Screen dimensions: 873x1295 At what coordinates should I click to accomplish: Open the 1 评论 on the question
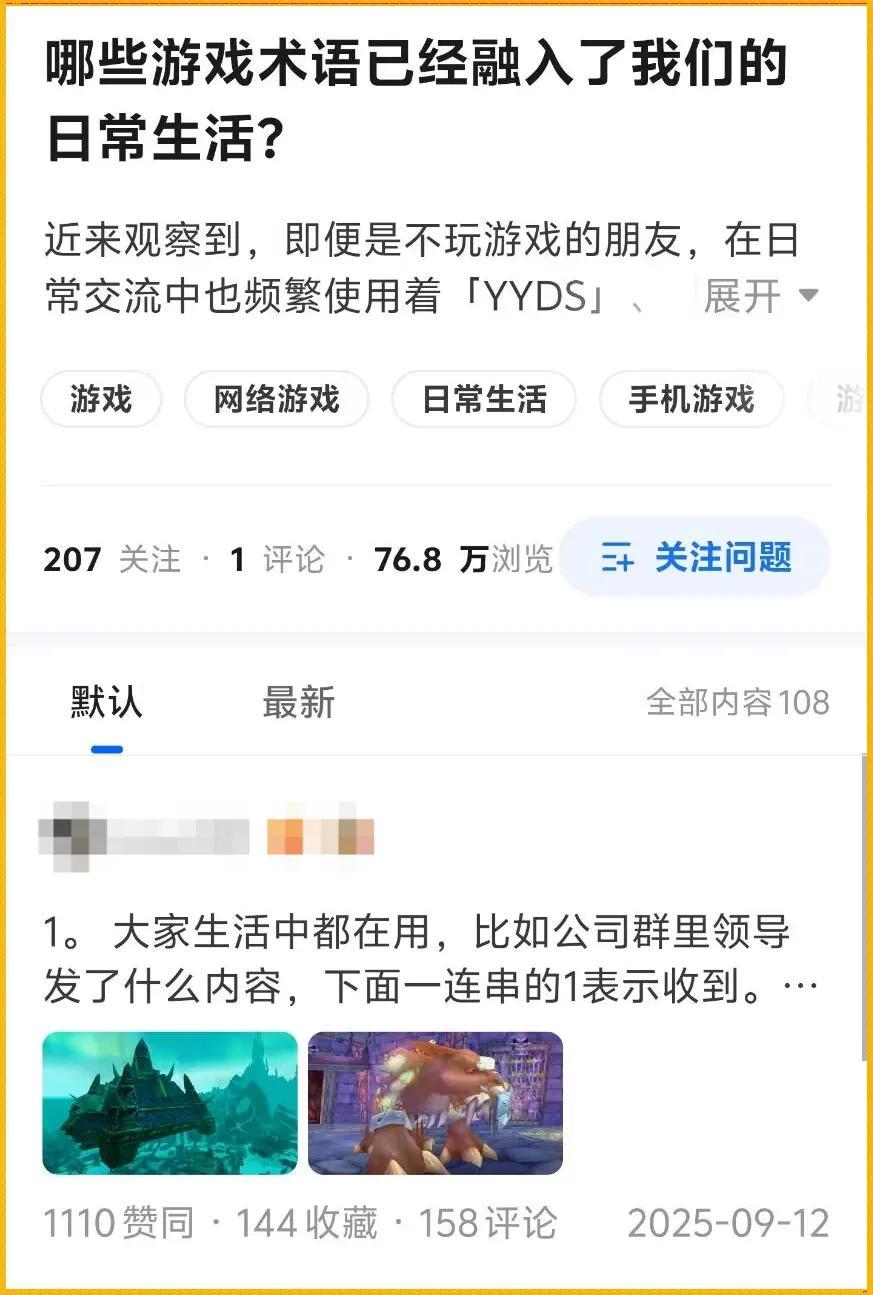(x=277, y=559)
